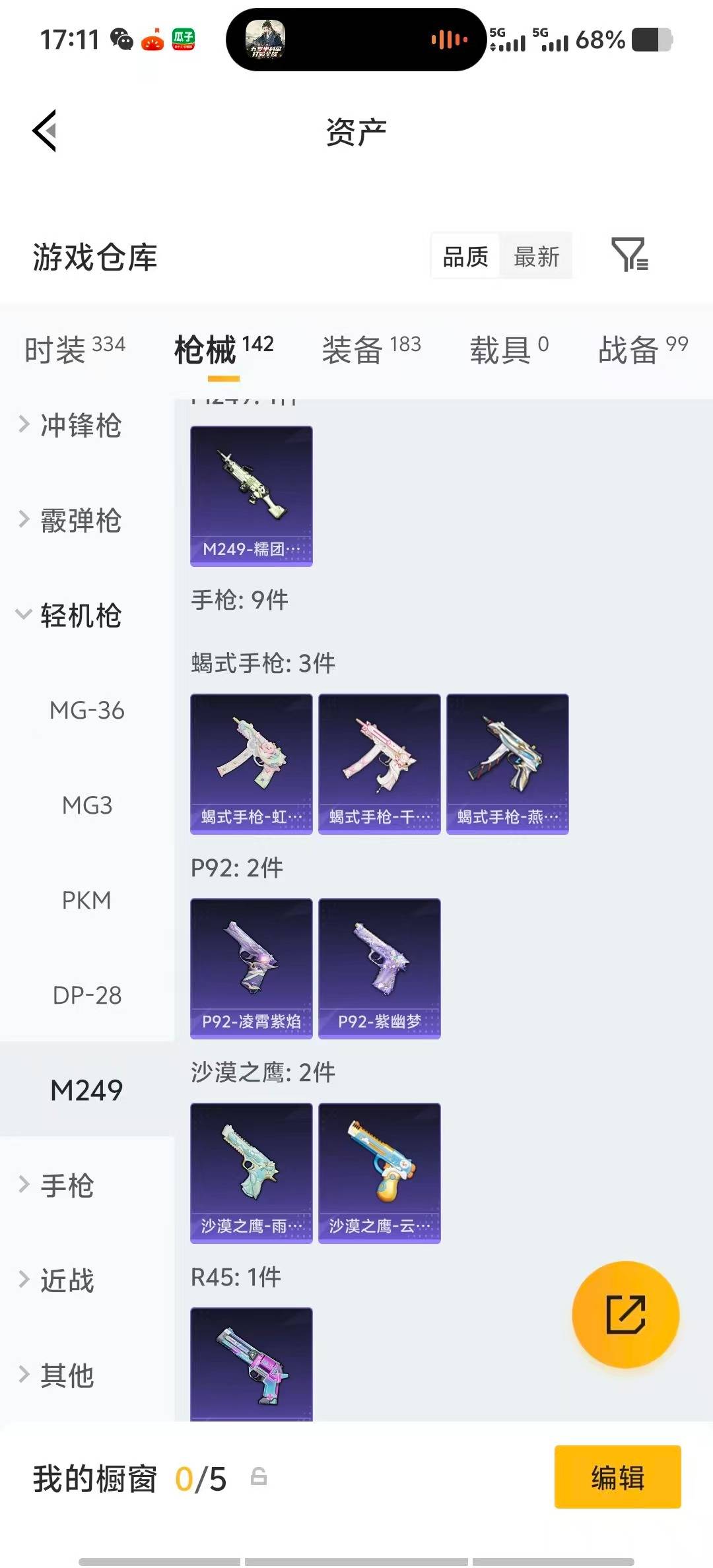Switch sorting to 最新
Screen dimensions: 713x1568
click(x=536, y=256)
